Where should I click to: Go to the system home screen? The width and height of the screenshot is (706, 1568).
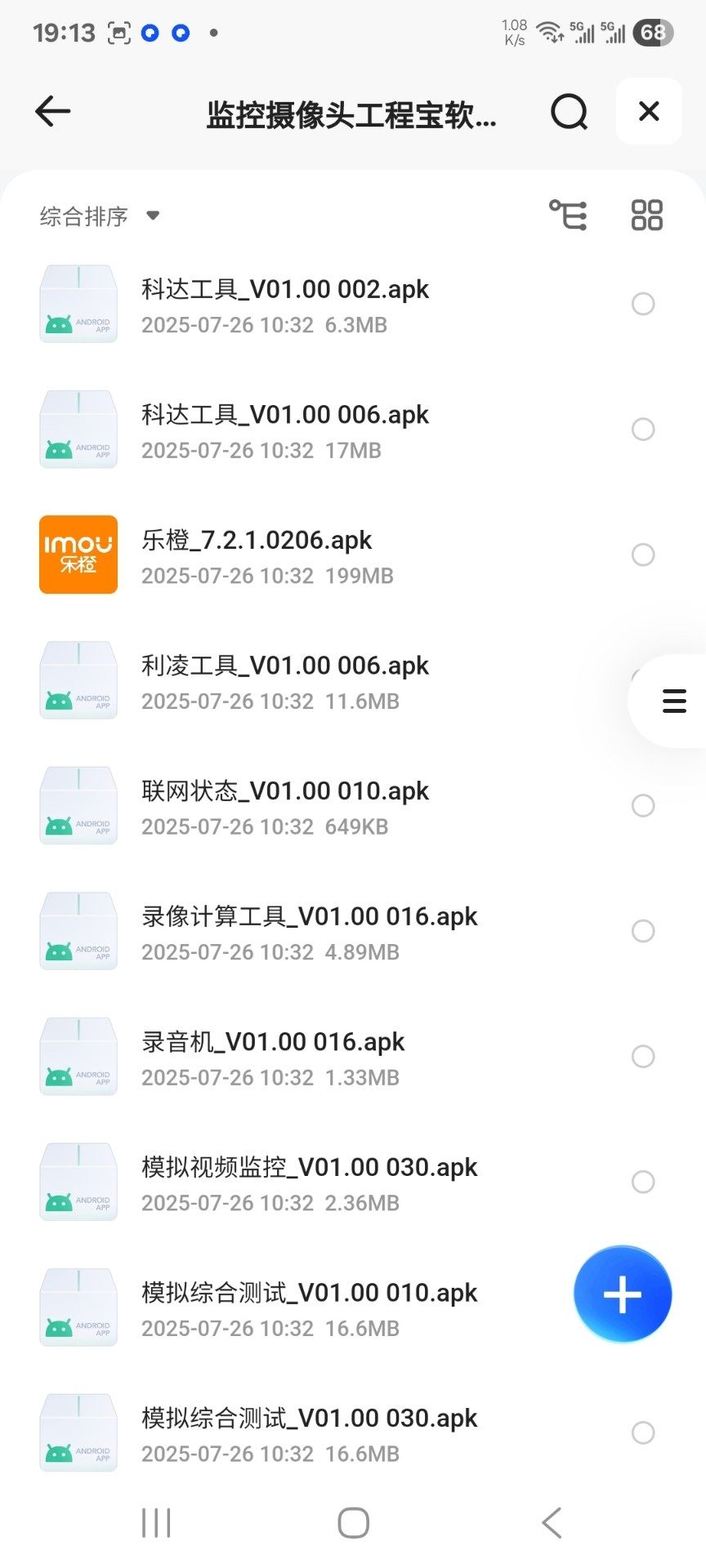pos(353,1523)
